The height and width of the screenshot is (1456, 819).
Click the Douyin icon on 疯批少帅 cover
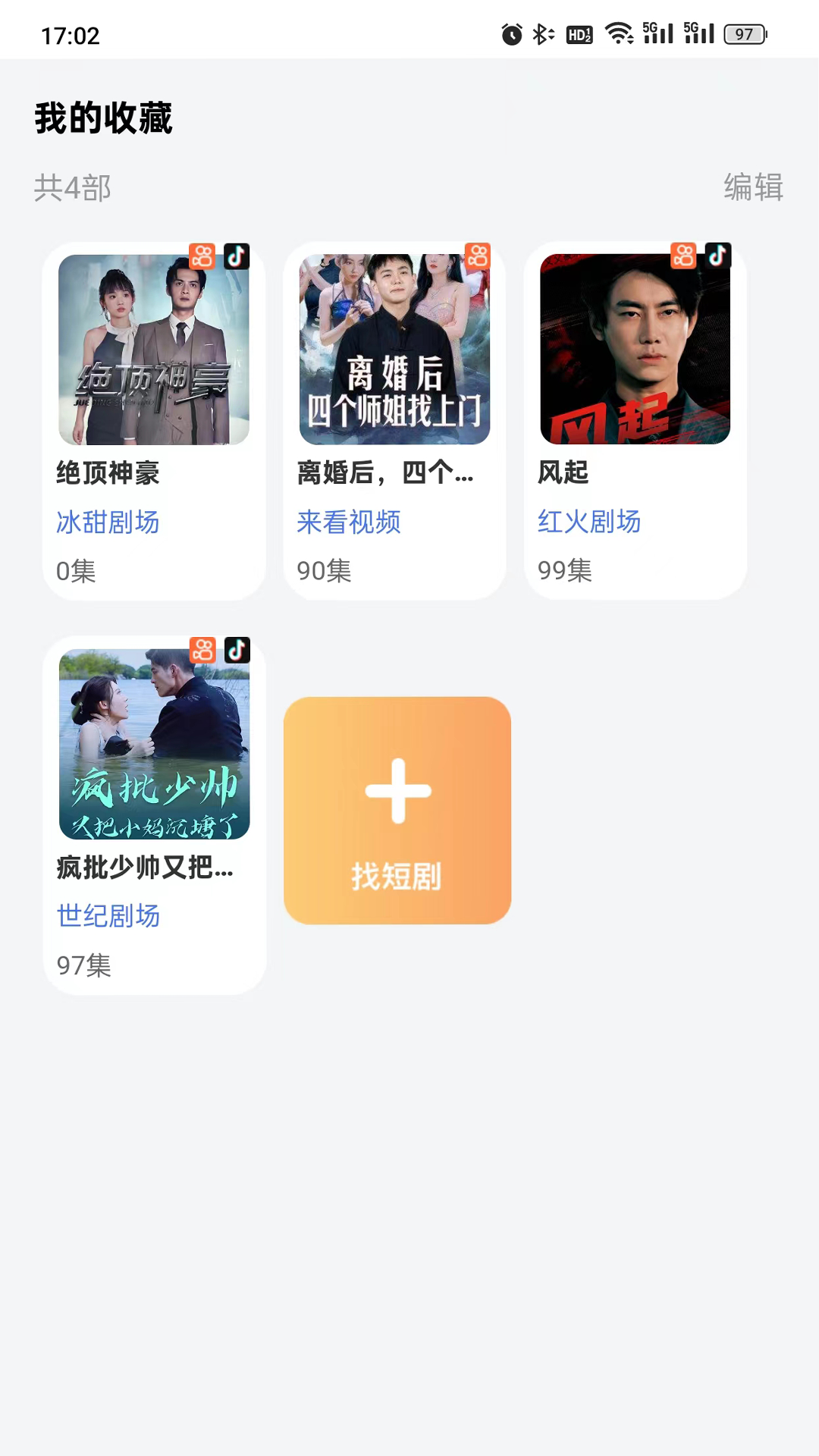tap(237, 651)
